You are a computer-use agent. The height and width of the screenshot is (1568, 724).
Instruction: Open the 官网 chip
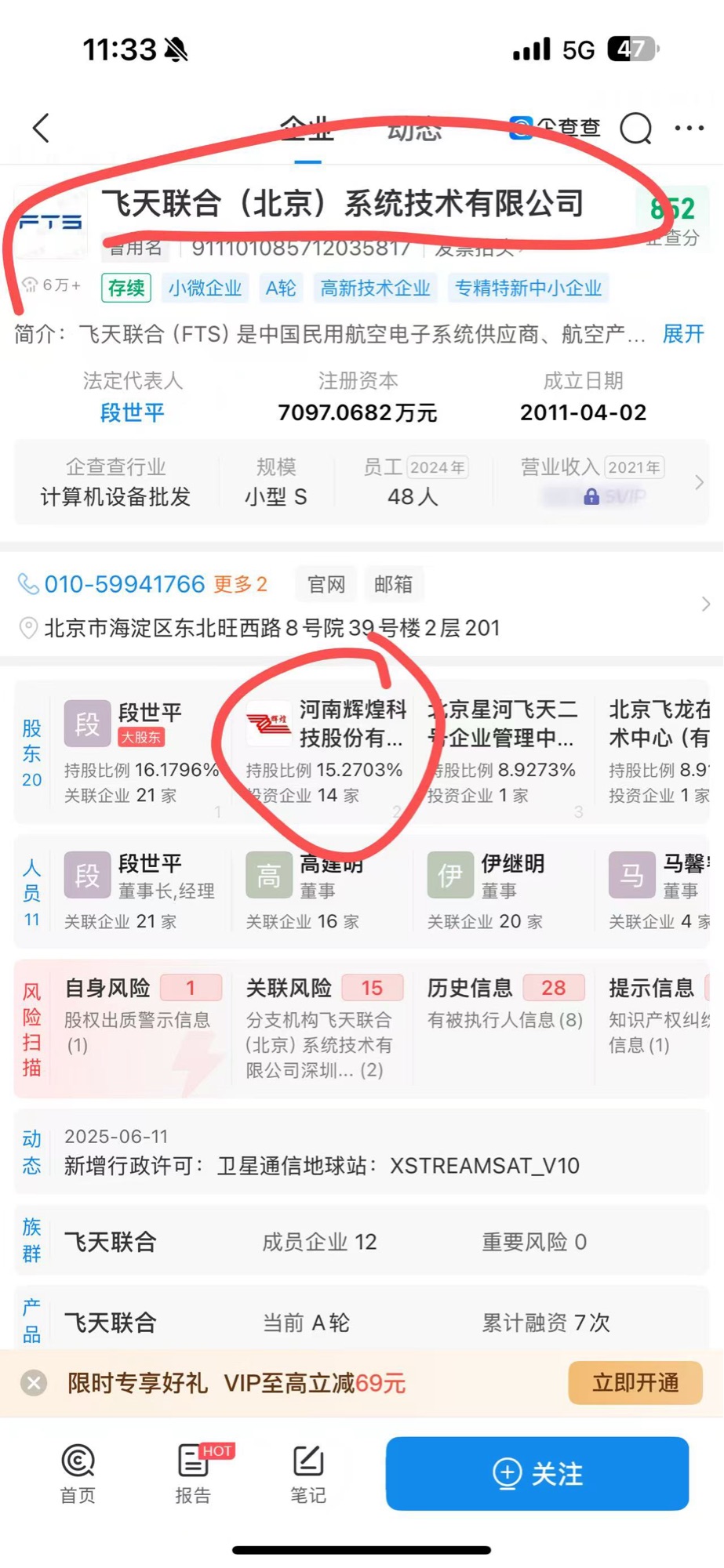[326, 584]
